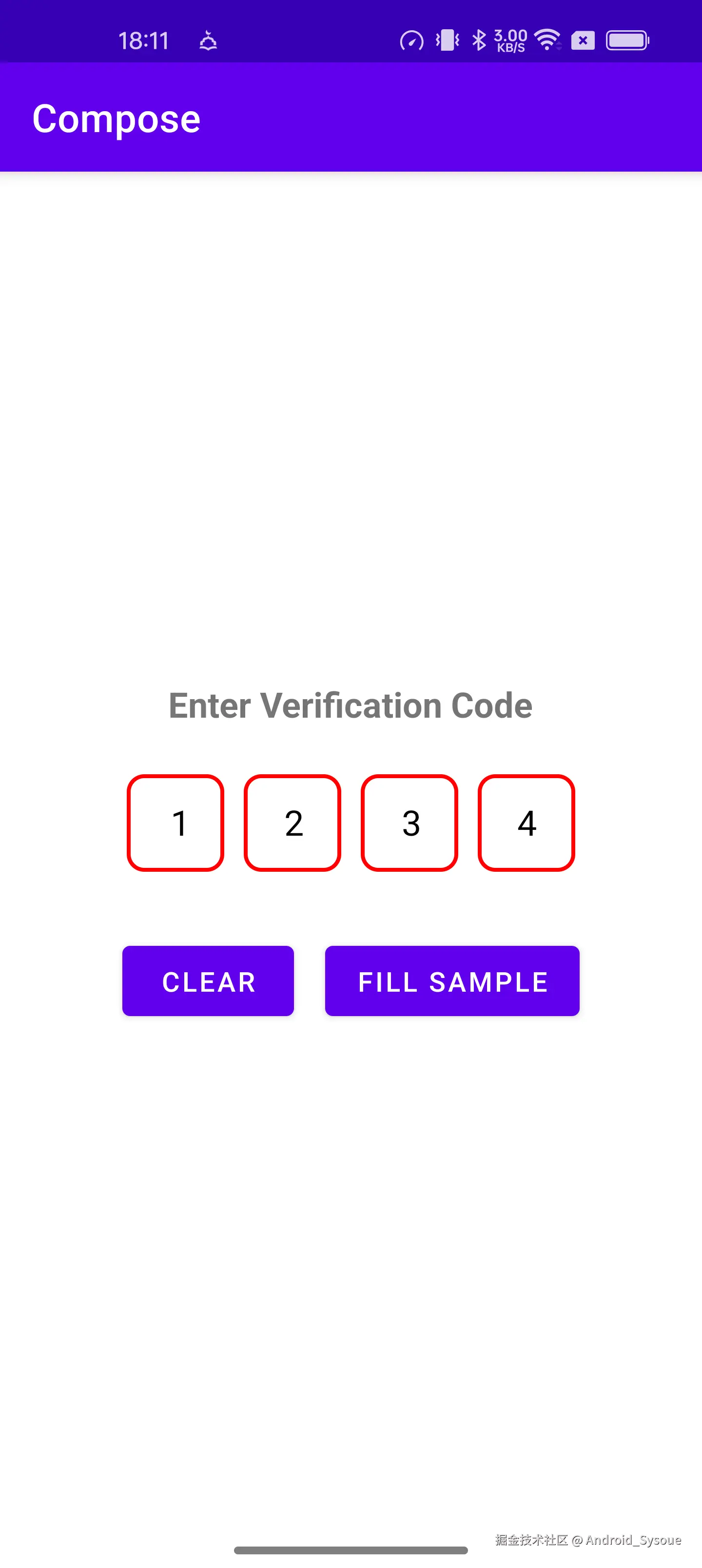Focus the code box showing 2

tap(292, 823)
